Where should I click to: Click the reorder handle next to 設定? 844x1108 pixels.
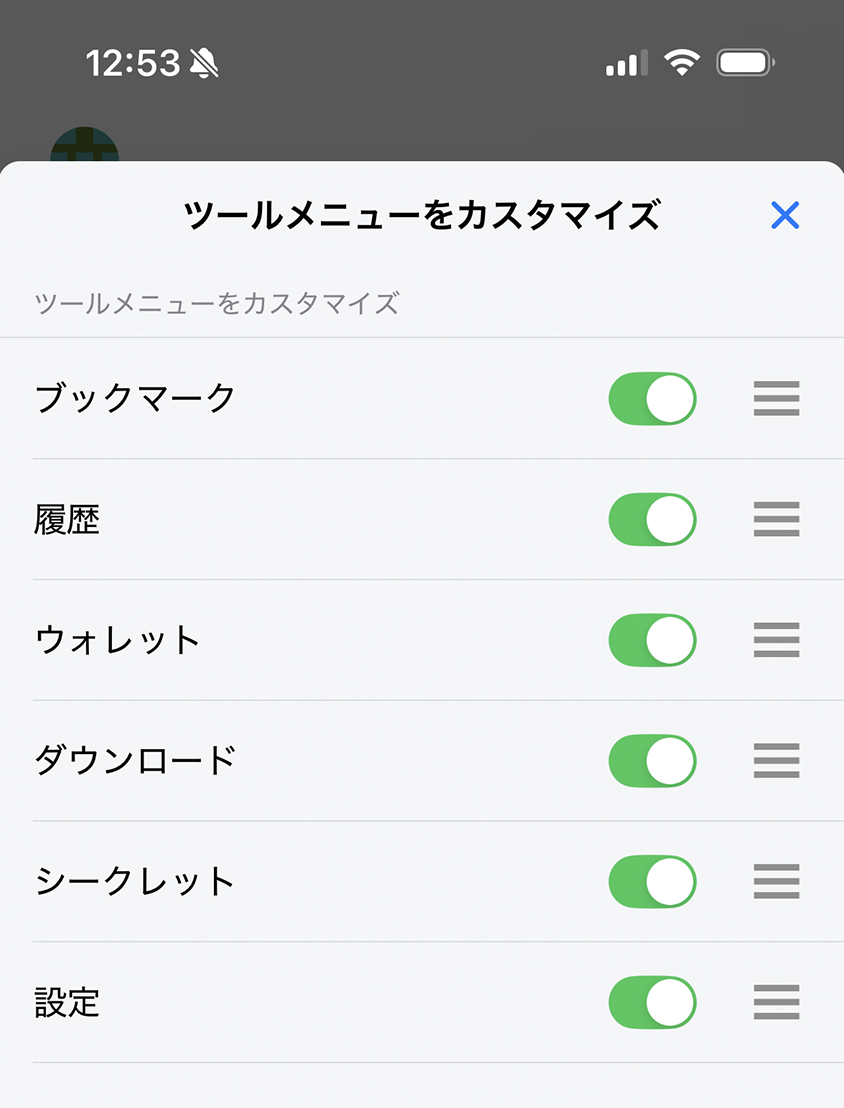click(x=776, y=1003)
